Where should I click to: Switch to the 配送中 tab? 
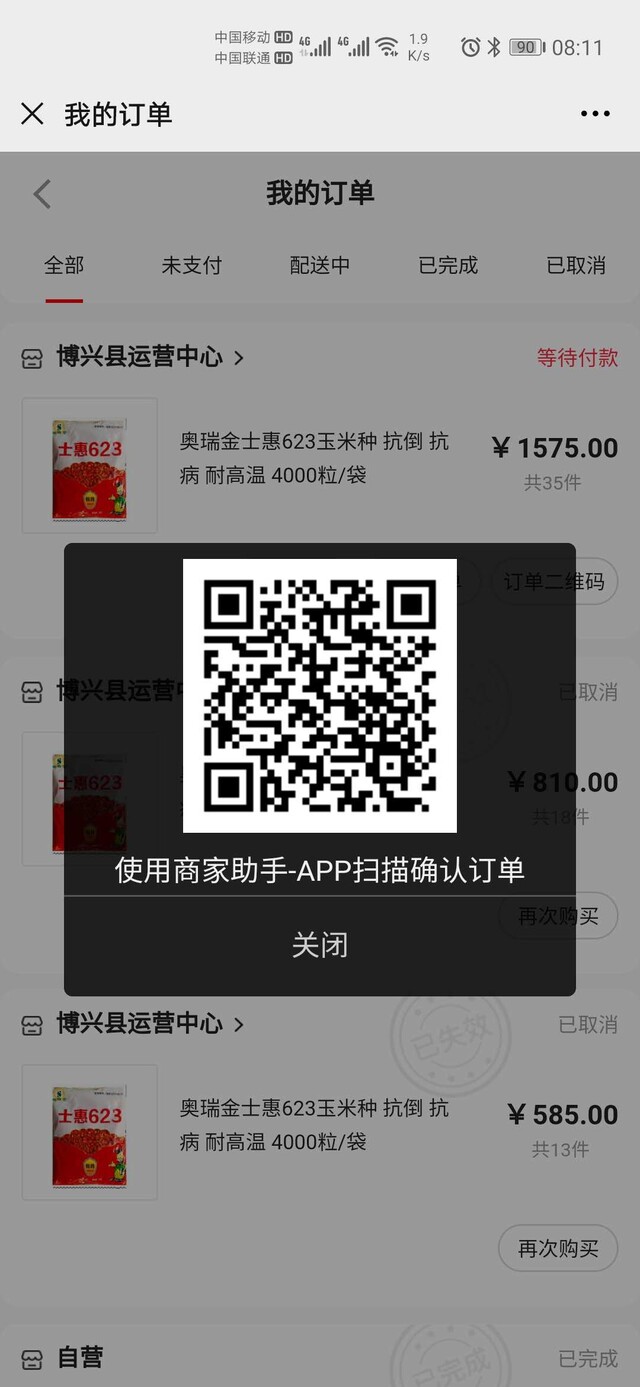point(320,265)
